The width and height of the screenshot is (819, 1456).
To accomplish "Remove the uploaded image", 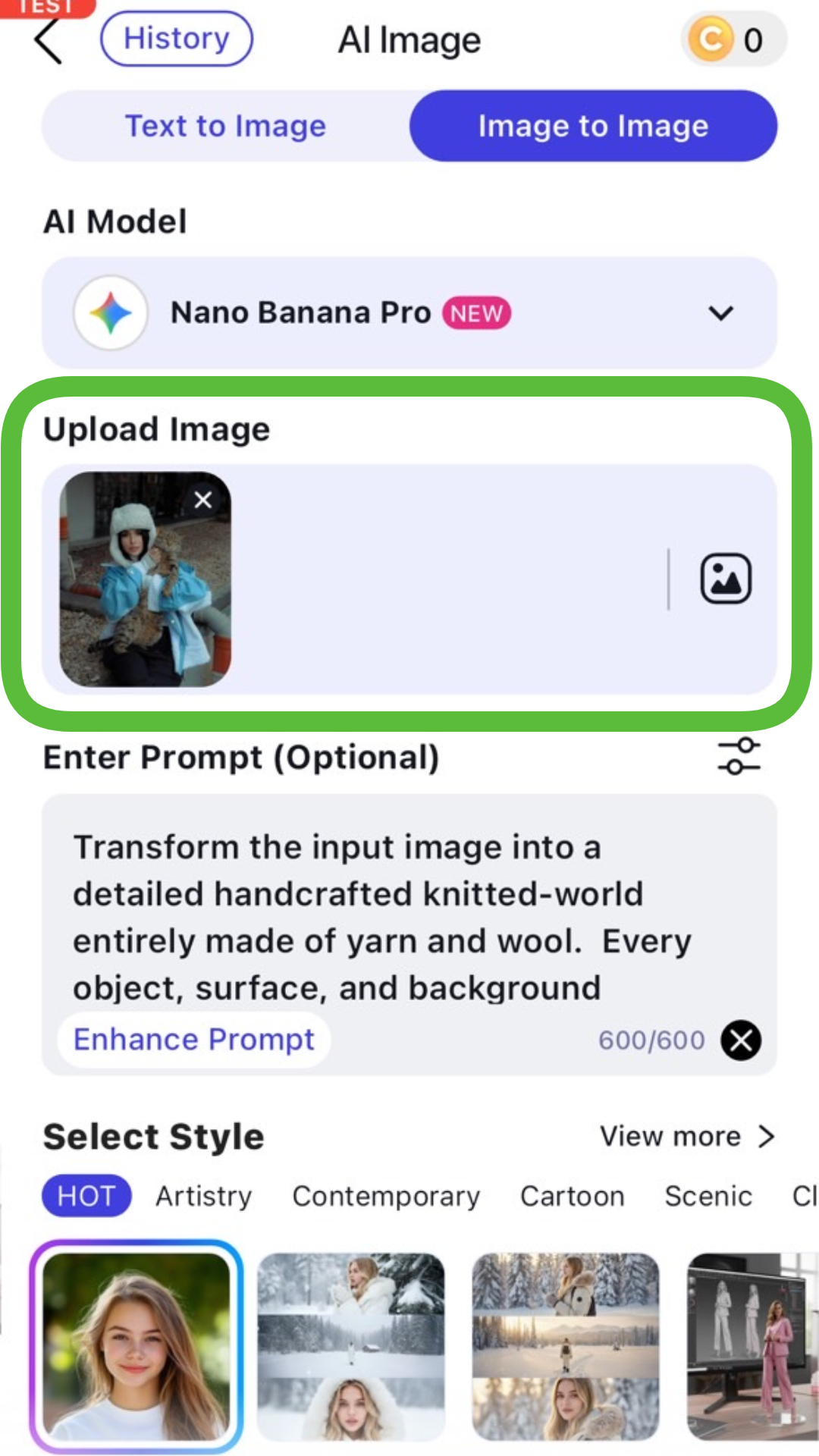I will 202,500.
